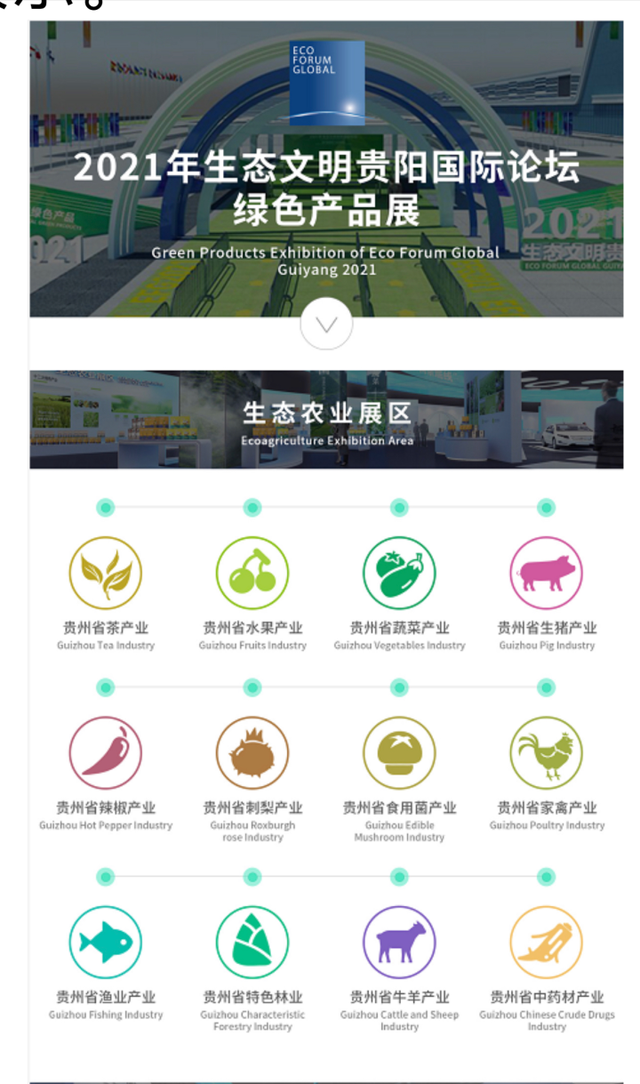View Guizhou Characteristic Forestry Industry
The height and width of the screenshot is (1084, 640).
click(x=252, y=942)
